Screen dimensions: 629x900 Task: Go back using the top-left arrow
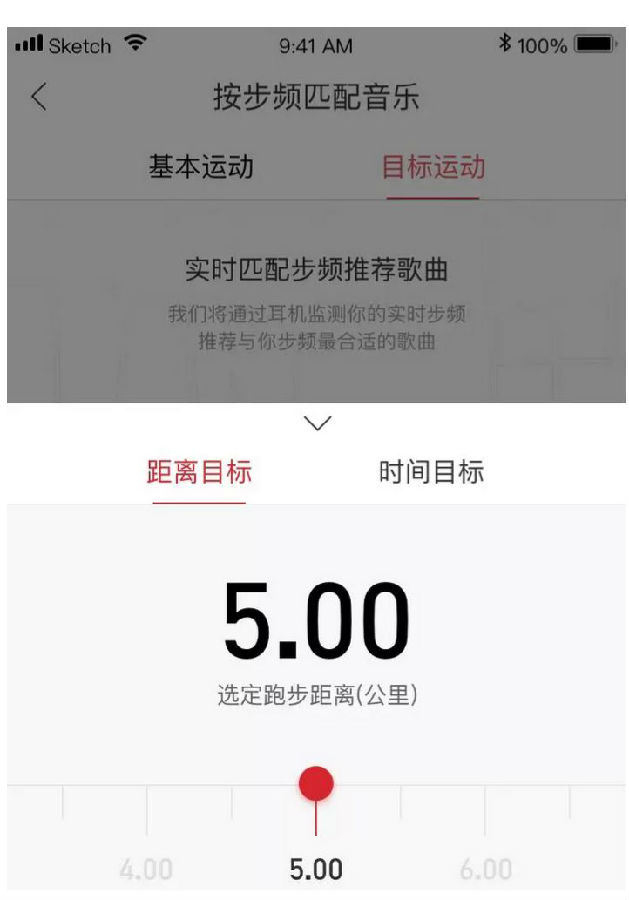(39, 97)
